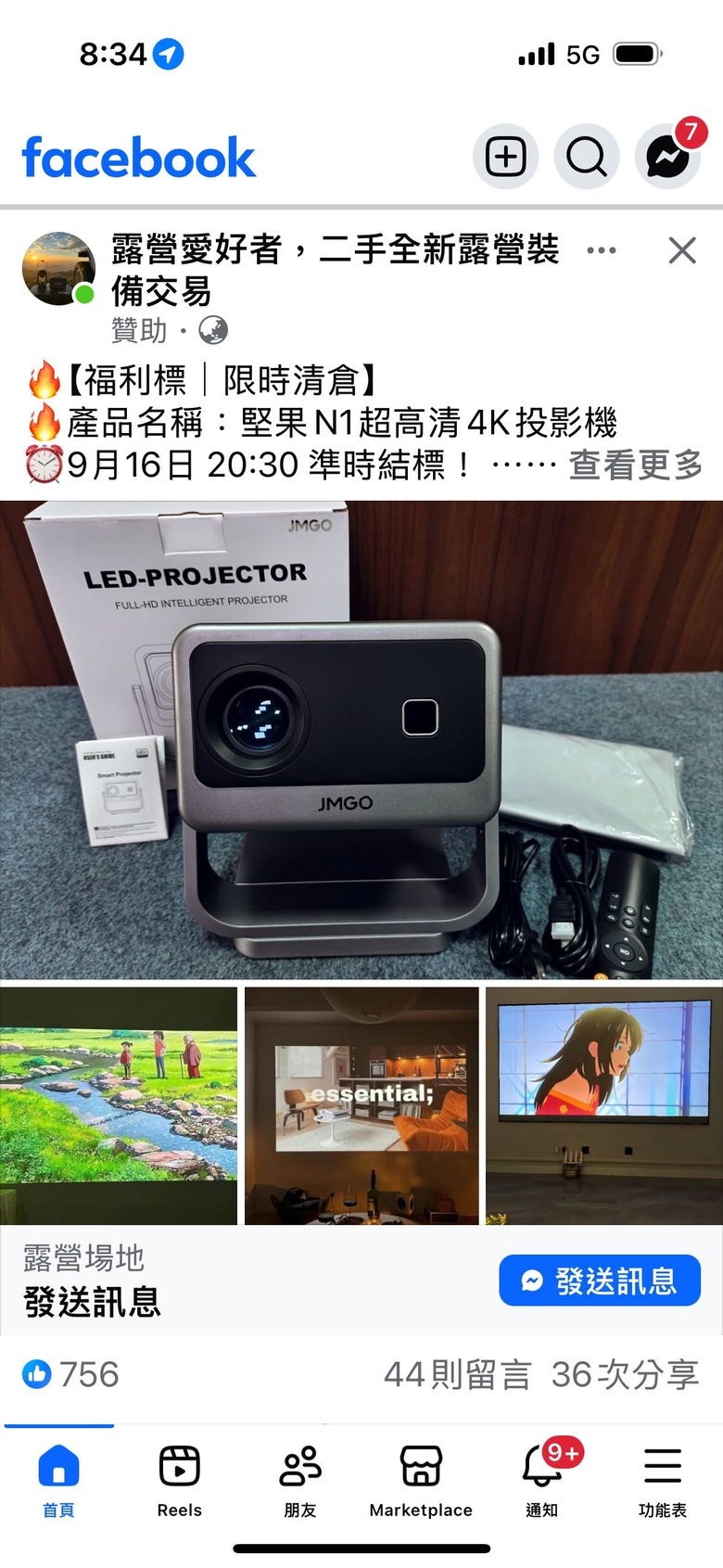
Task: Open Messenger chats
Action: click(666, 157)
